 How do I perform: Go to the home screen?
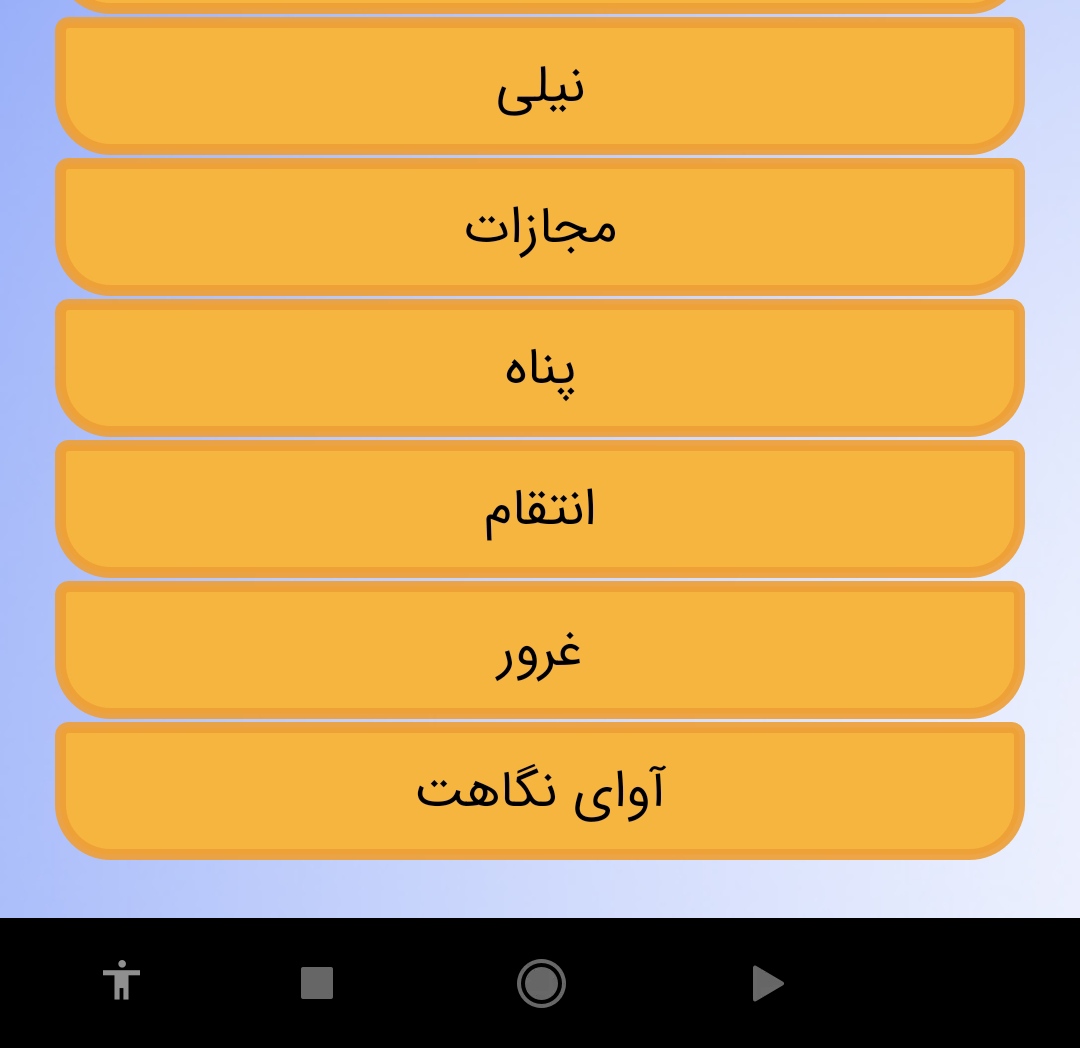pyautogui.click(x=541, y=983)
